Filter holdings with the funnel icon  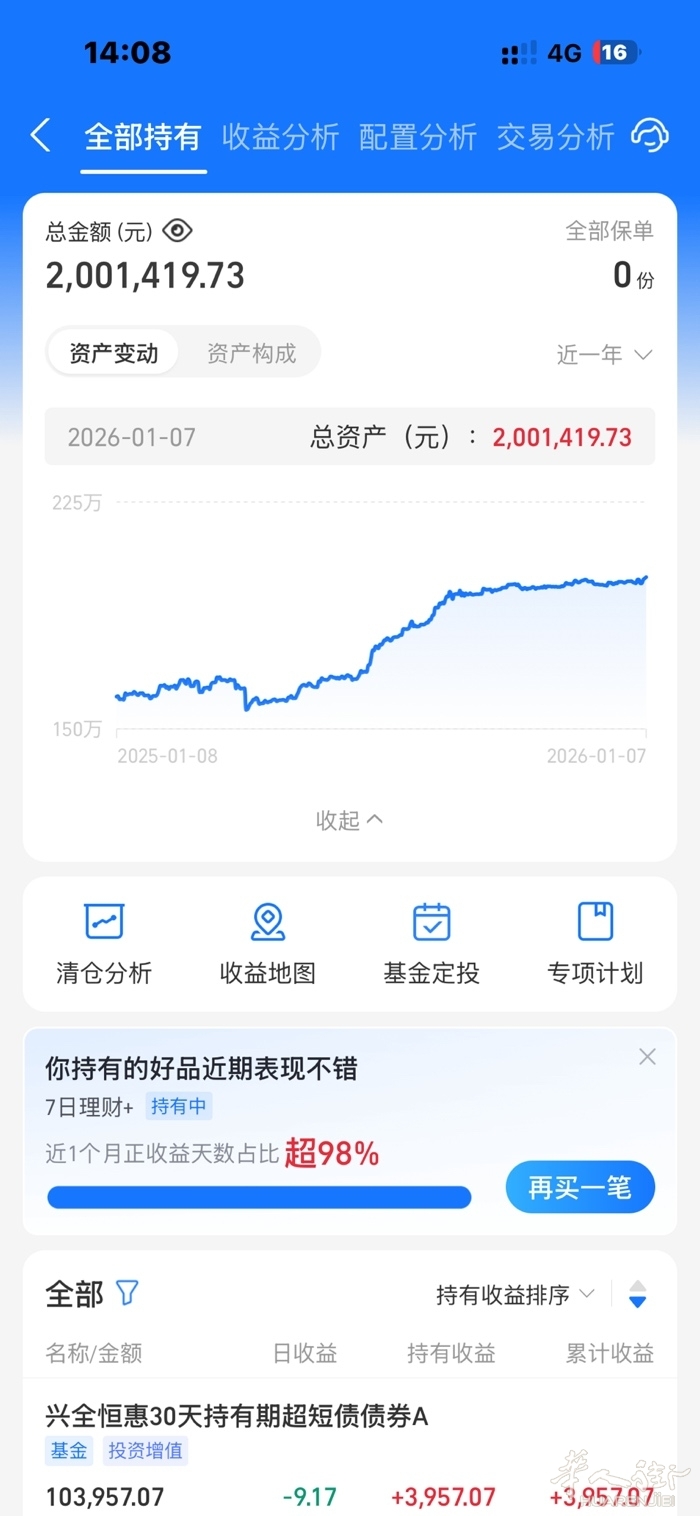[127, 1293]
